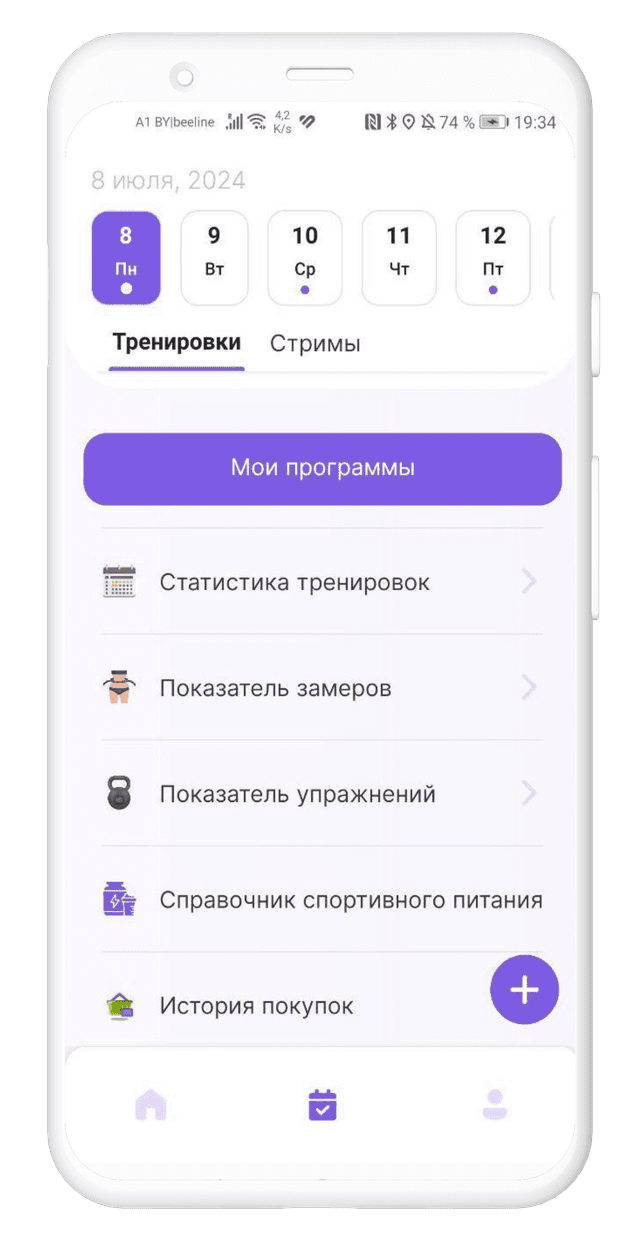Image resolution: width=640 pixels, height=1259 pixels.
Task: Open Показатель упражнений
Action: point(320,794)
